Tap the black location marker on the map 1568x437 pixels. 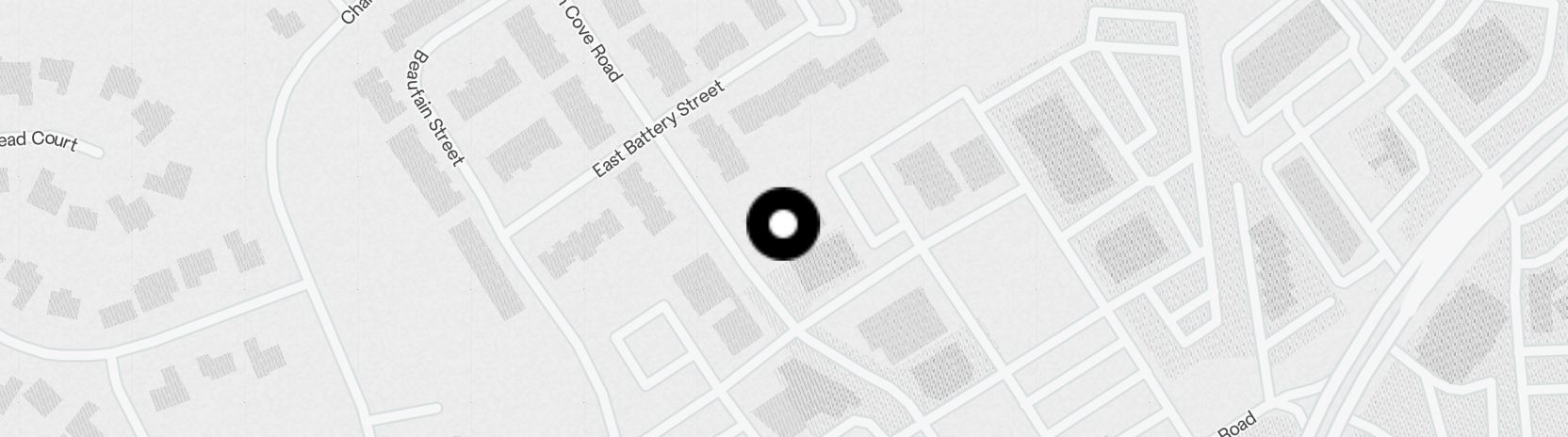tap(783, 224)
